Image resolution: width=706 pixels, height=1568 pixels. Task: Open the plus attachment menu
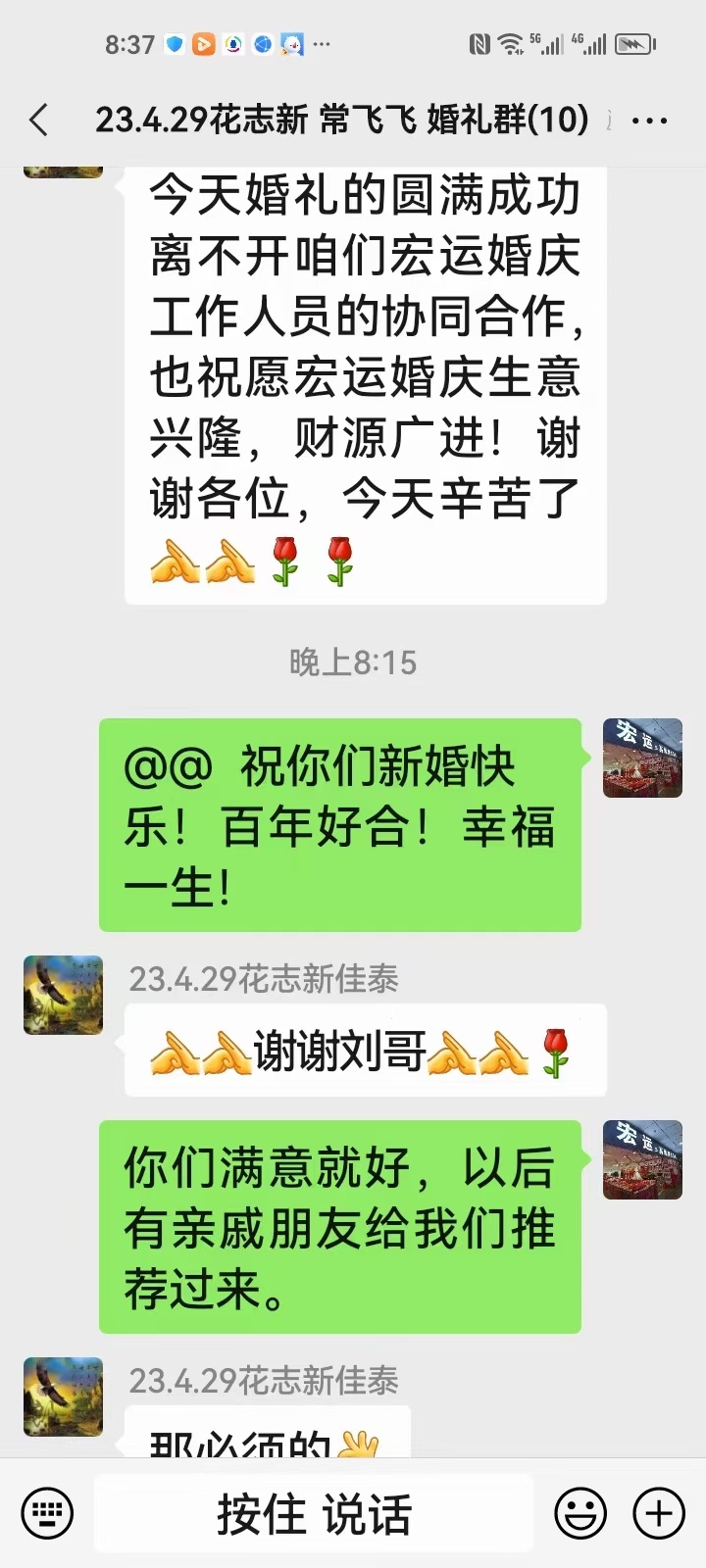[659, 1514]
